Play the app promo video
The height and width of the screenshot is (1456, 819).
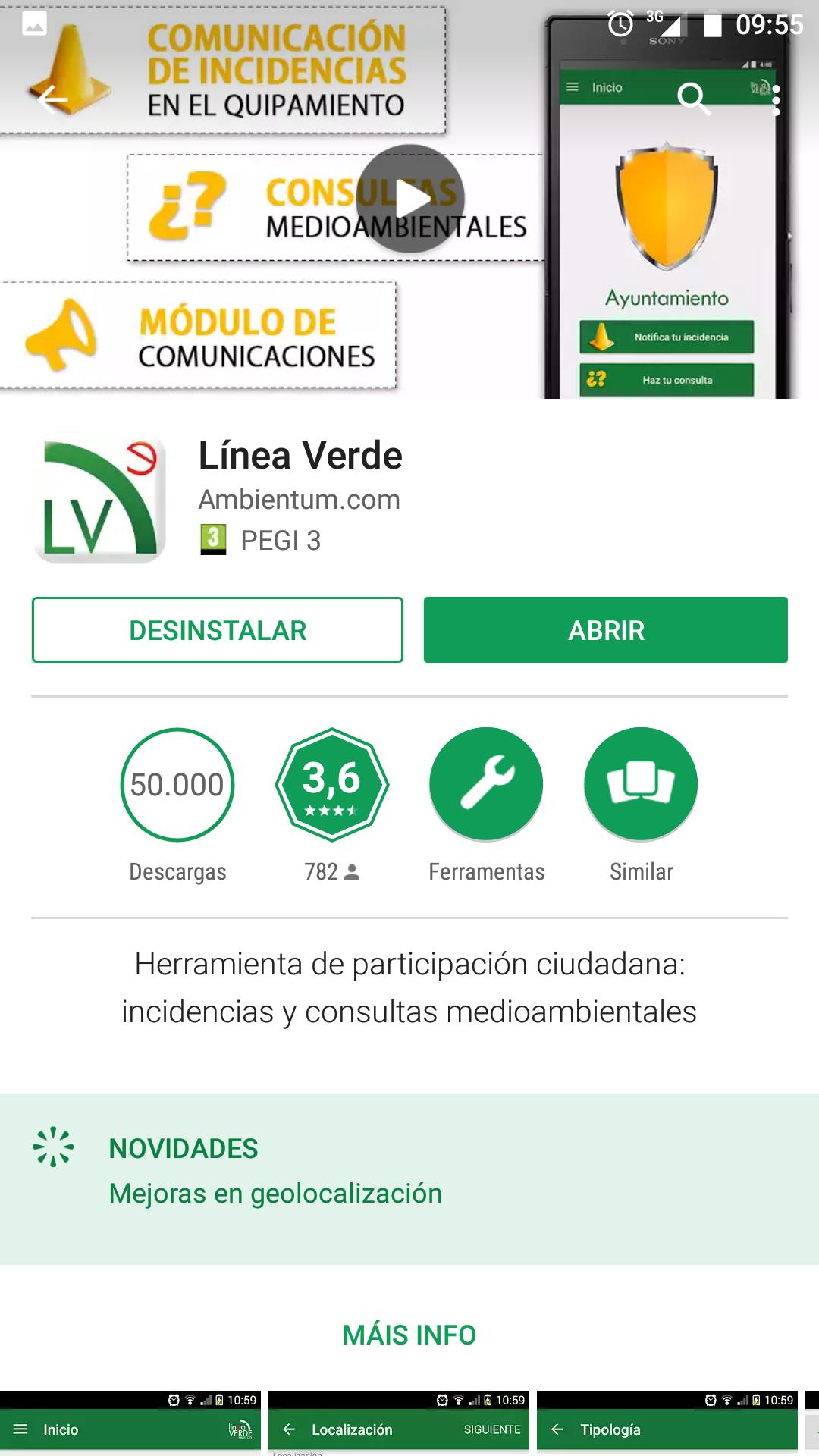click(410, 199)
